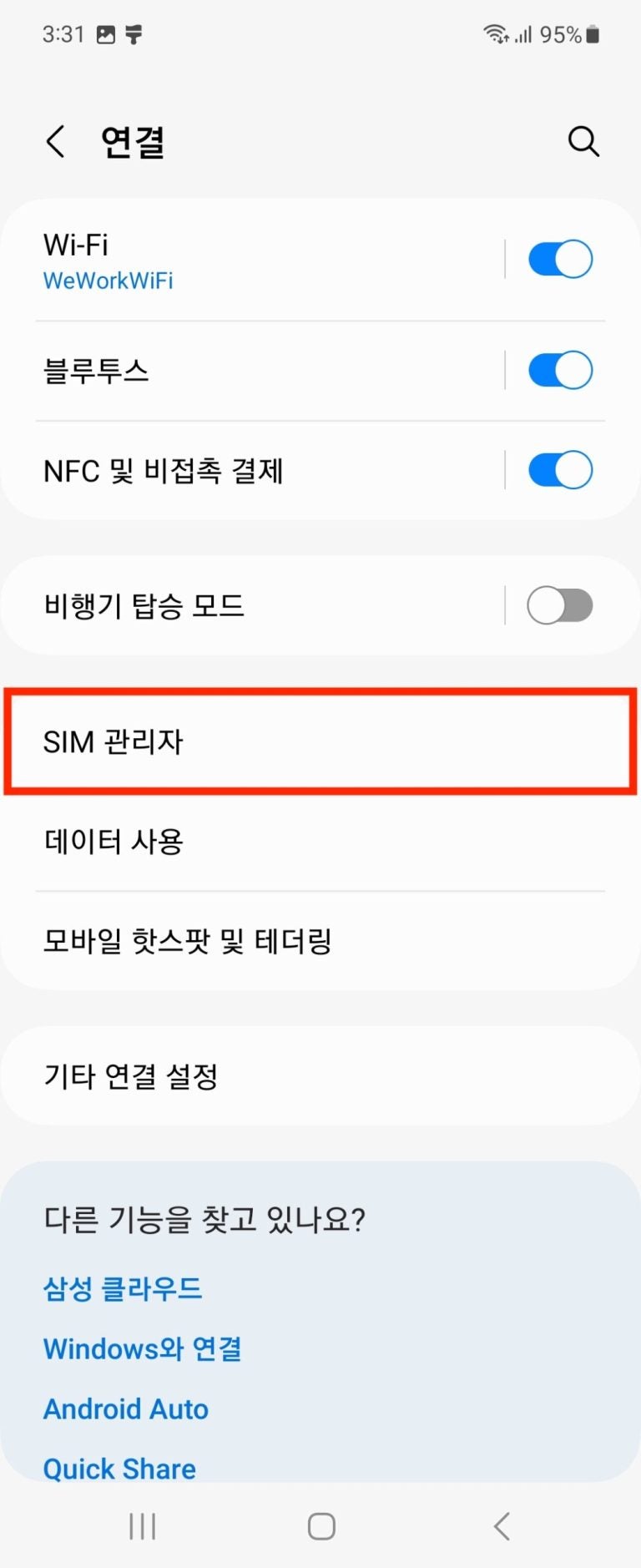
Task: Open the 블루투스 settings row
Action: coord(250,371)
